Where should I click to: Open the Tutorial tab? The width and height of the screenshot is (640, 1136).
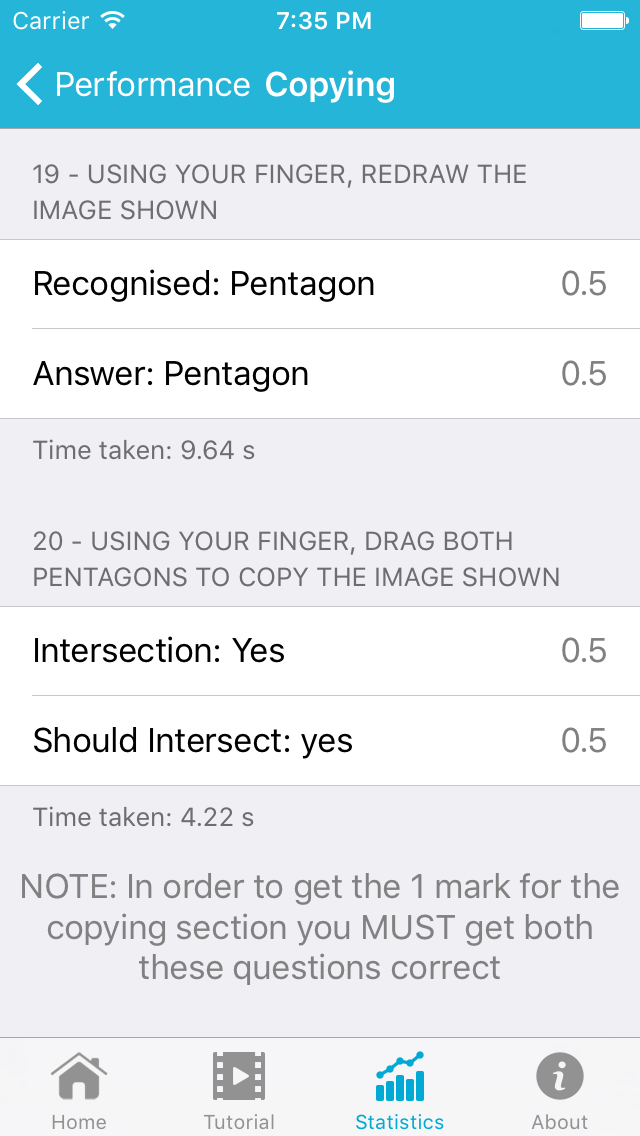pyautogui.click(x=239, y=1089)
